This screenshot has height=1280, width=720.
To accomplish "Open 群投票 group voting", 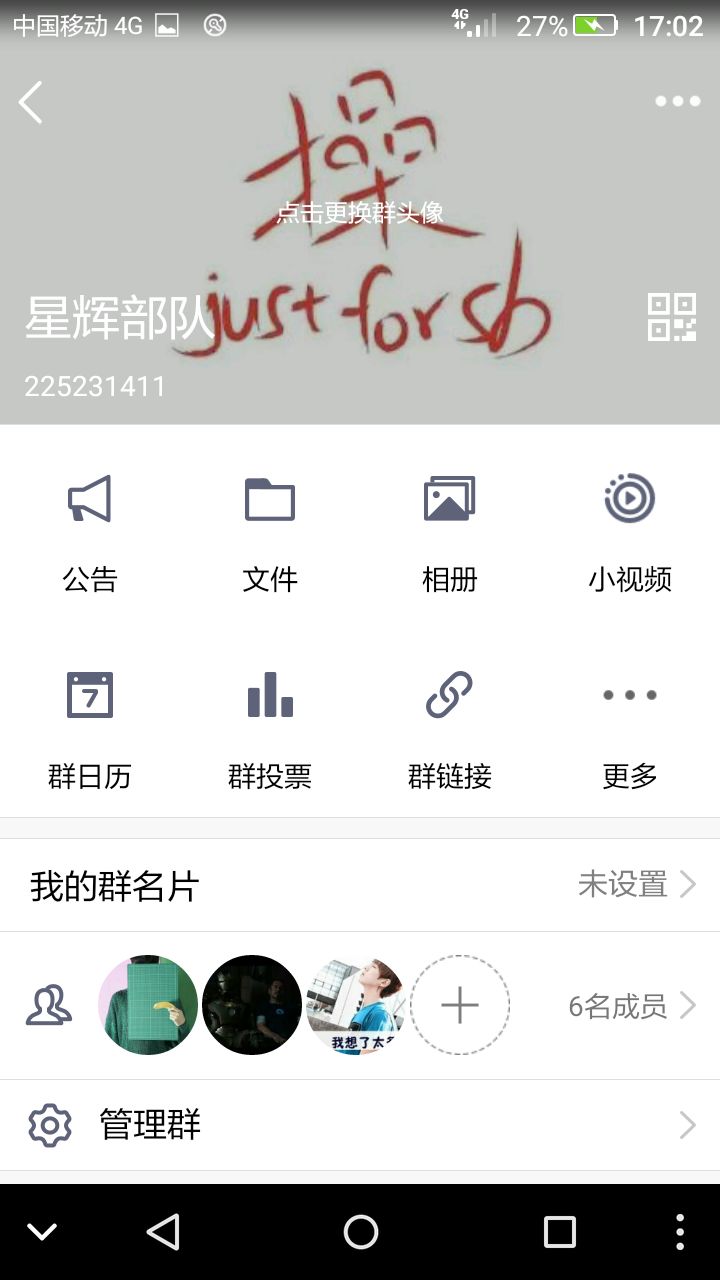I will click(x=270, y=731).
